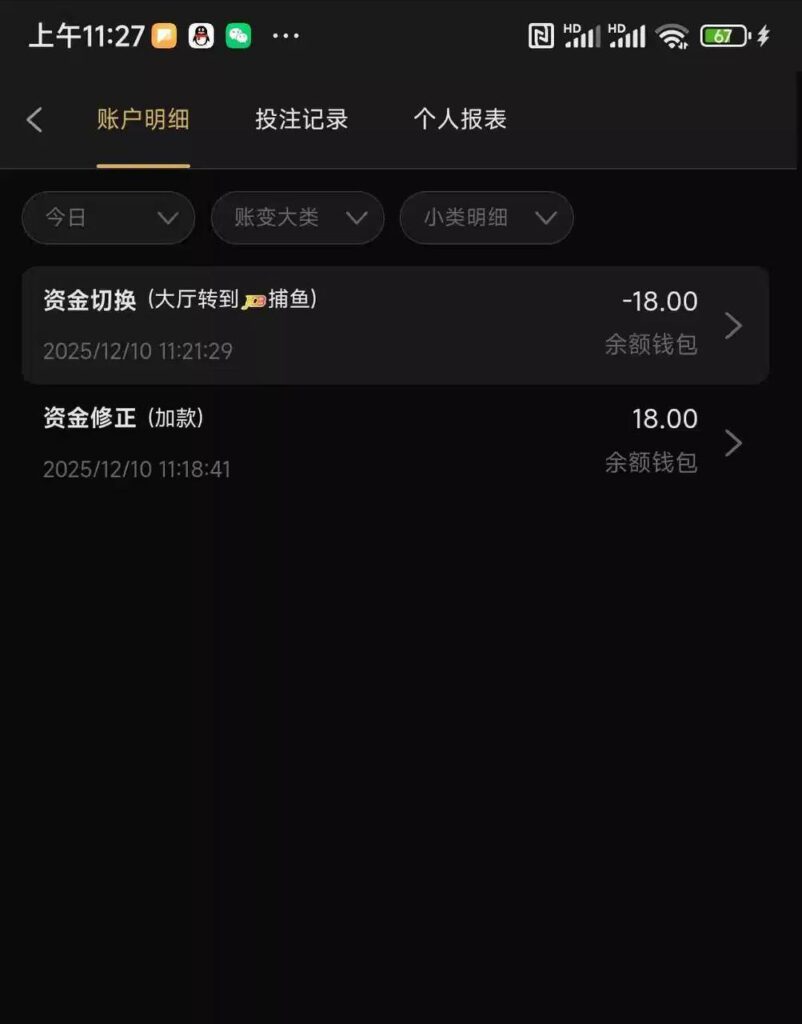The height and width of the screenshot is (1024, 802).
Task: Open the 小类明细 subcategory dropdown
Action: 486,217
